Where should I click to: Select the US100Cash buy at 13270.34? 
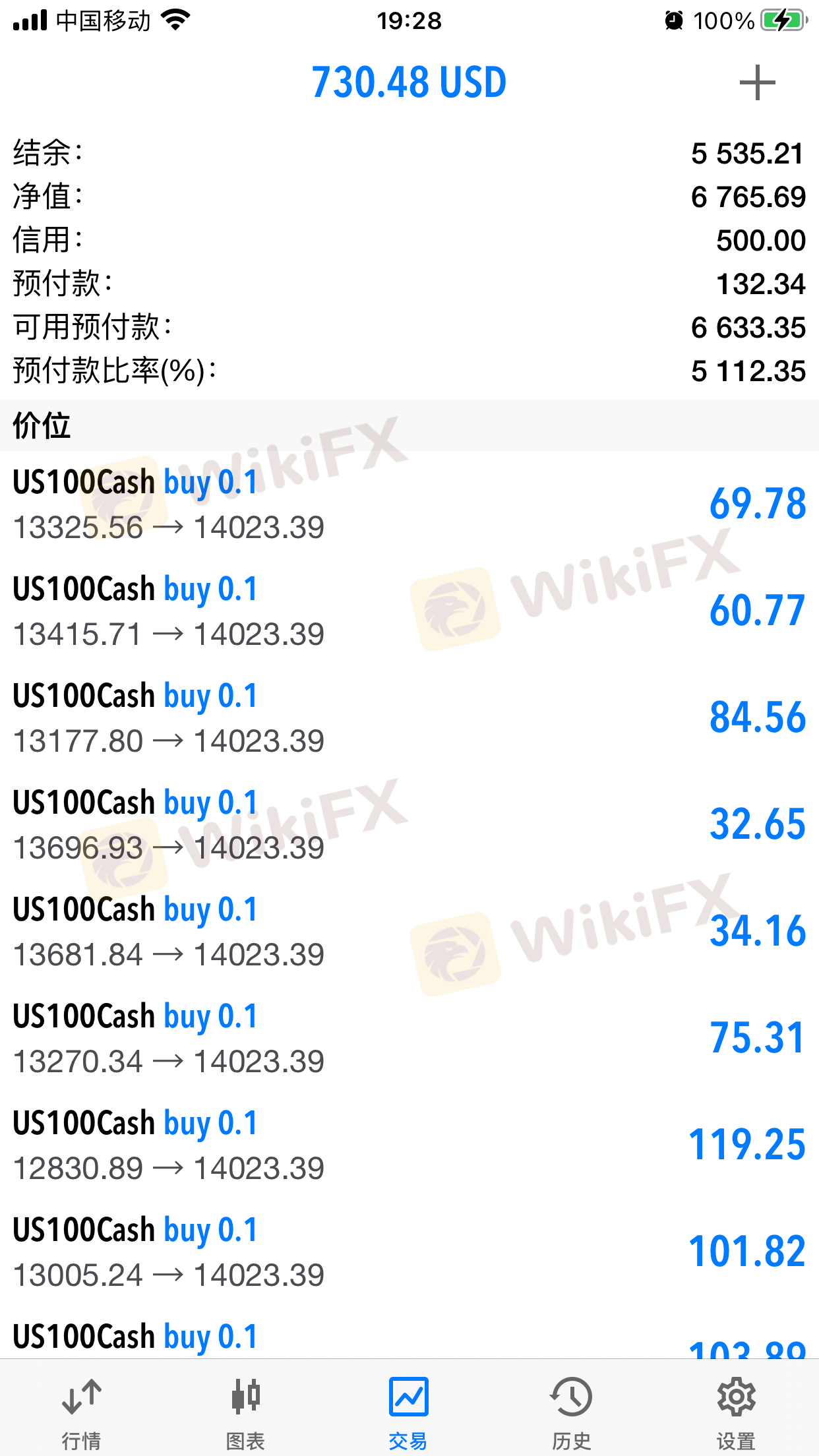pos(409,1039)
